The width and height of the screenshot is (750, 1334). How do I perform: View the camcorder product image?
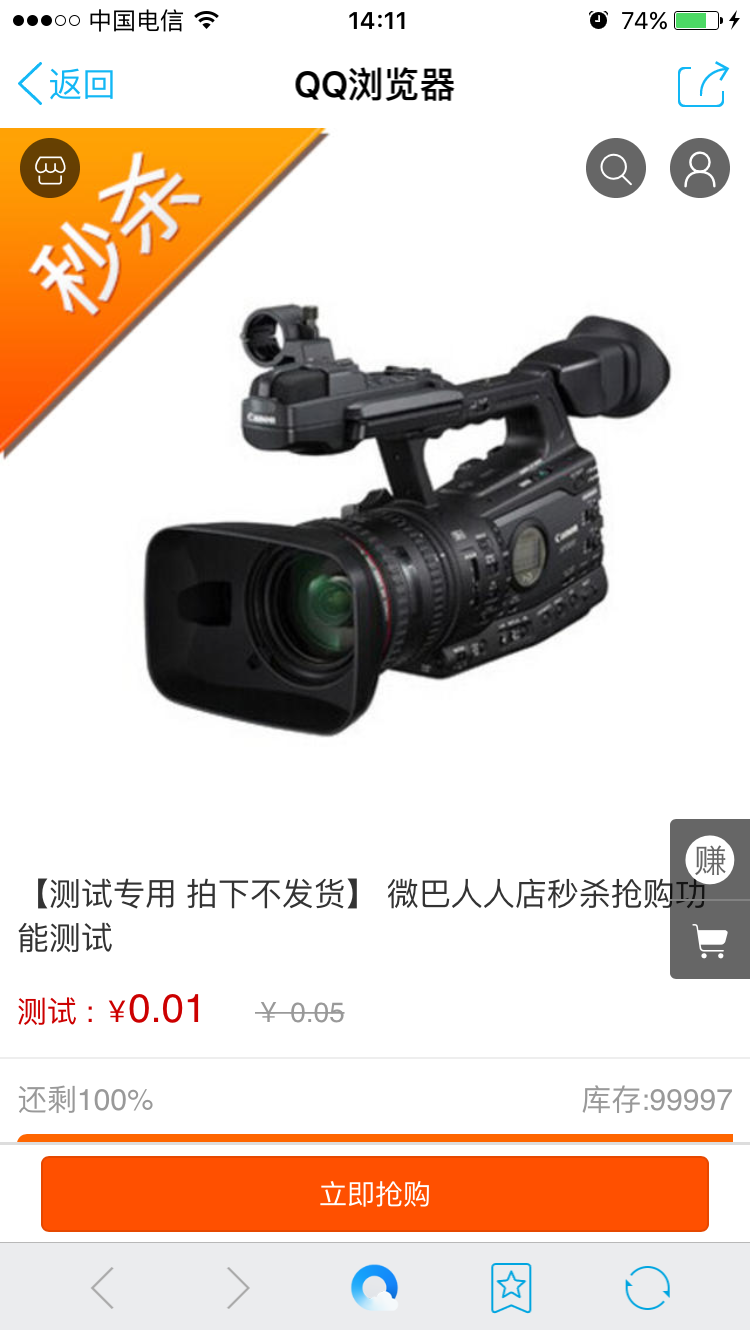(x=400, y=520)
